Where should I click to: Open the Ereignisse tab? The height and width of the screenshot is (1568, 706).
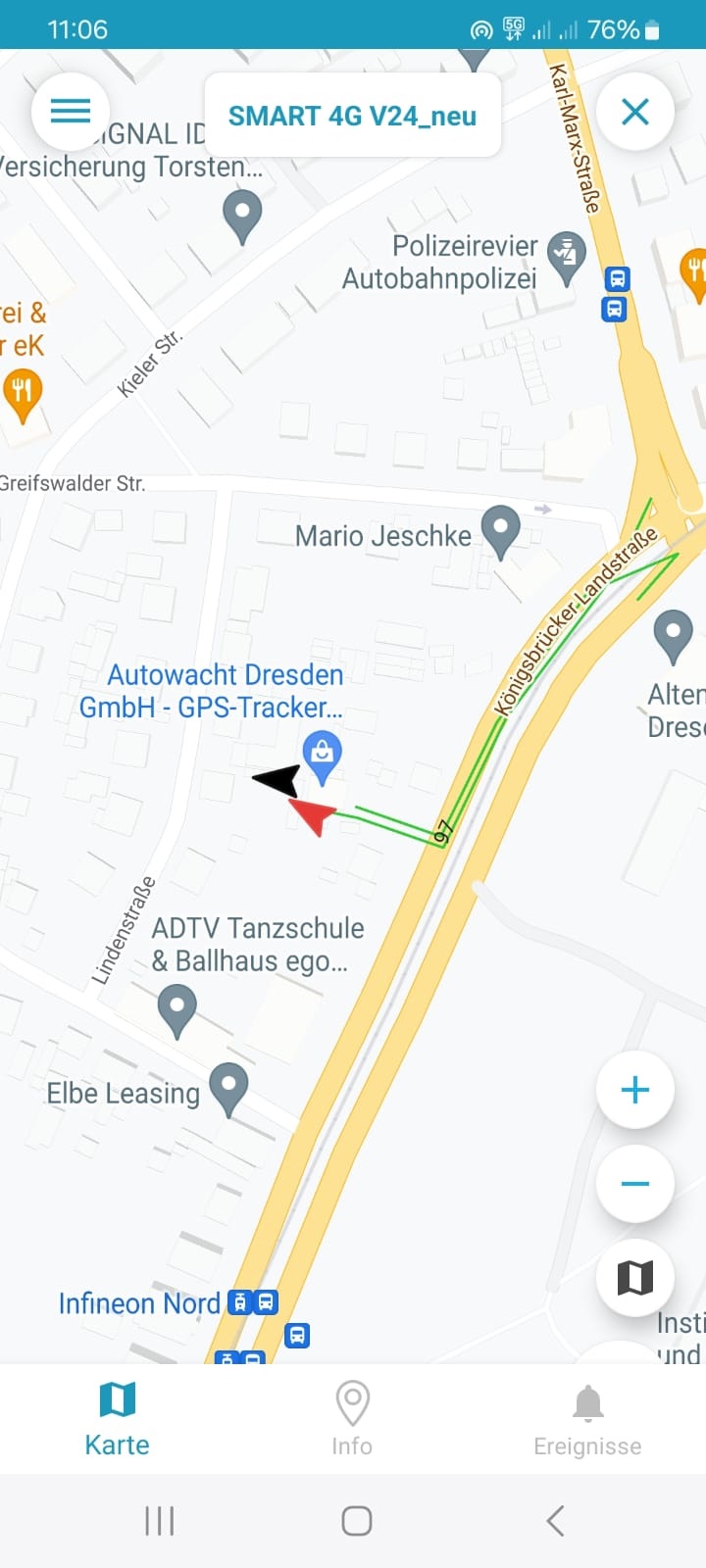tap(587, 1418)
